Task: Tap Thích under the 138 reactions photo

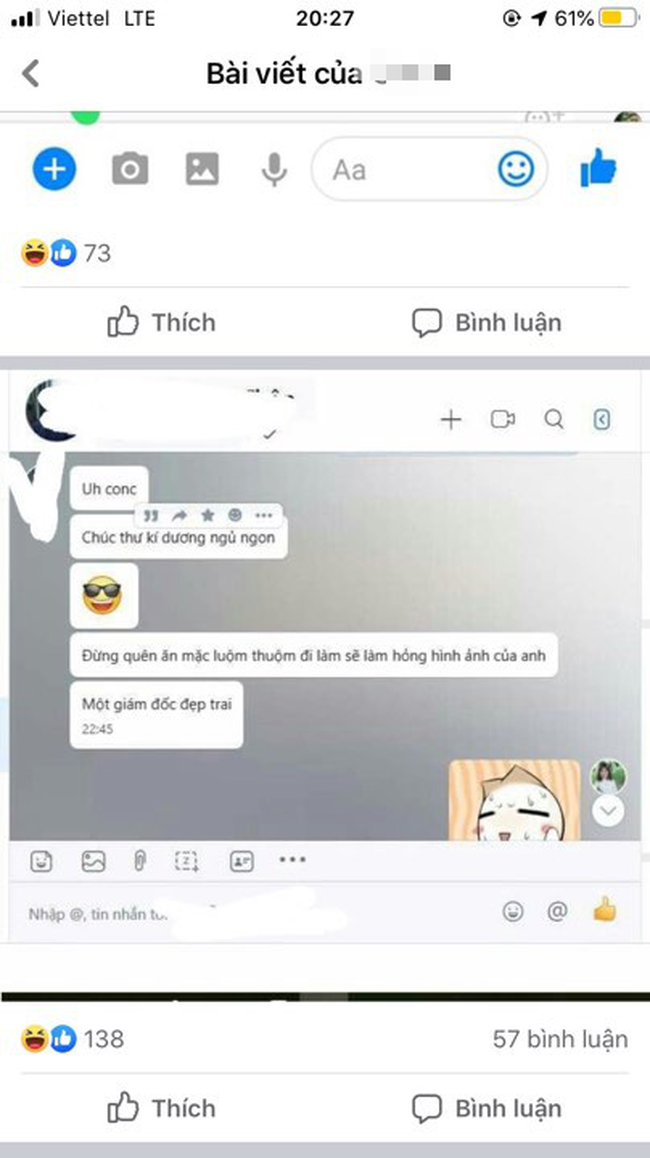Action: (161, 1108)
